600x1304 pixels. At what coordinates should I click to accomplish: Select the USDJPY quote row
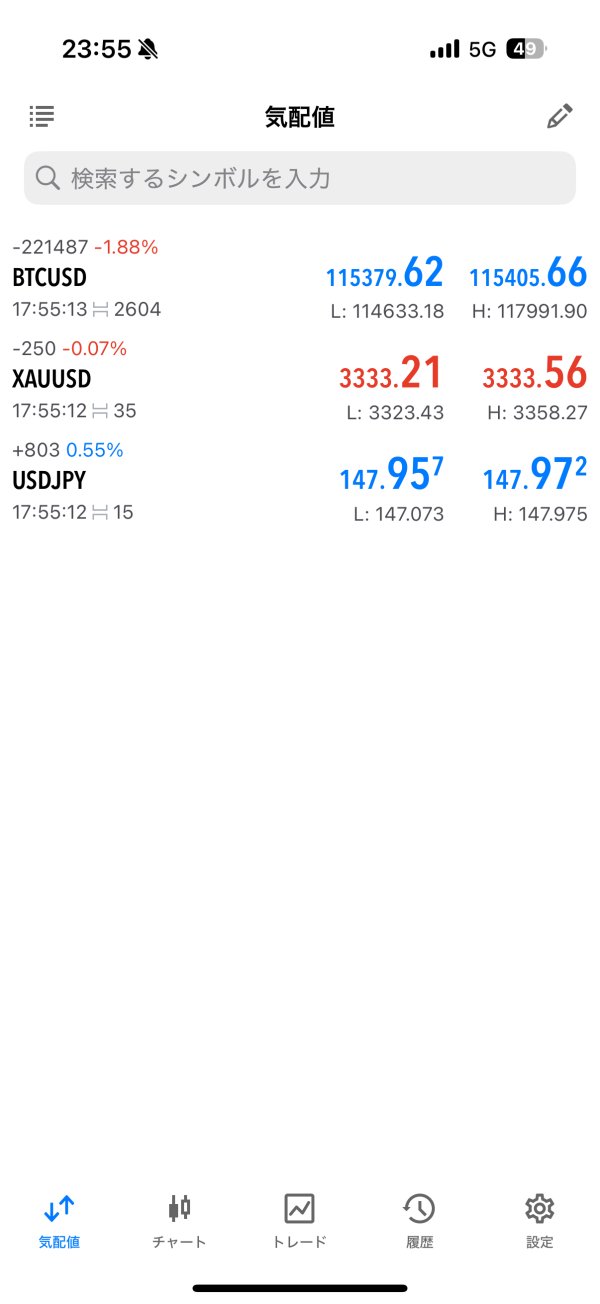coord(300,482)
